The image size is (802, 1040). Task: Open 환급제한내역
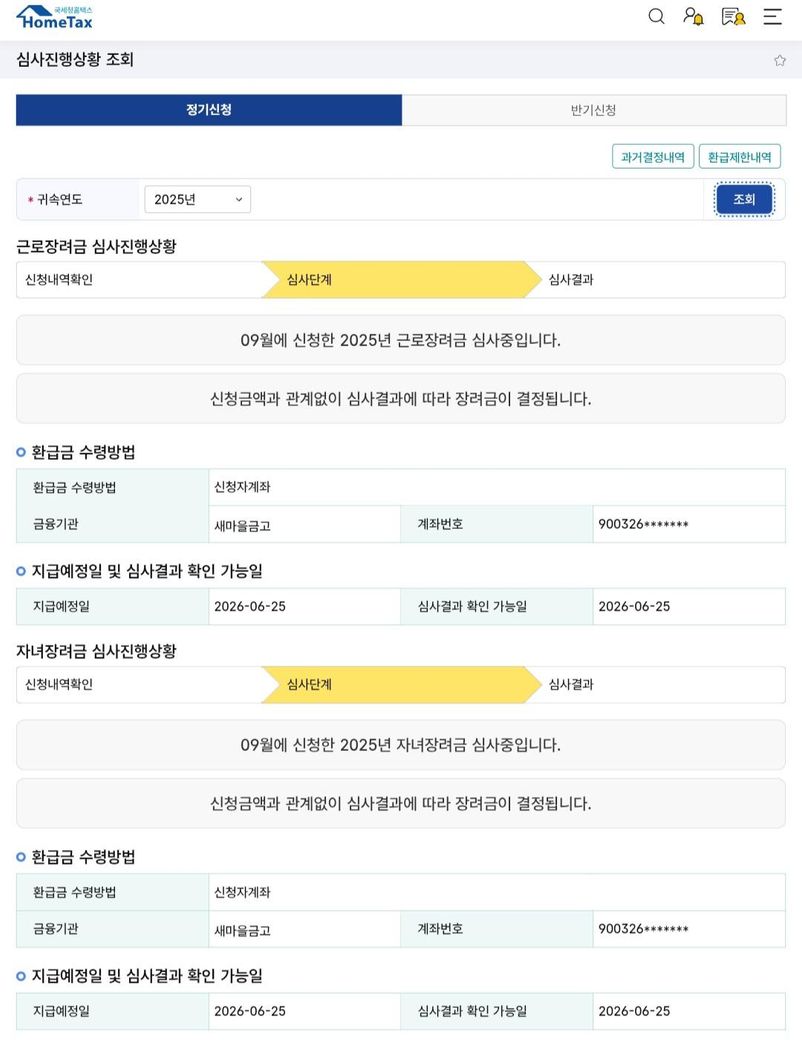[x=740, y=157]
